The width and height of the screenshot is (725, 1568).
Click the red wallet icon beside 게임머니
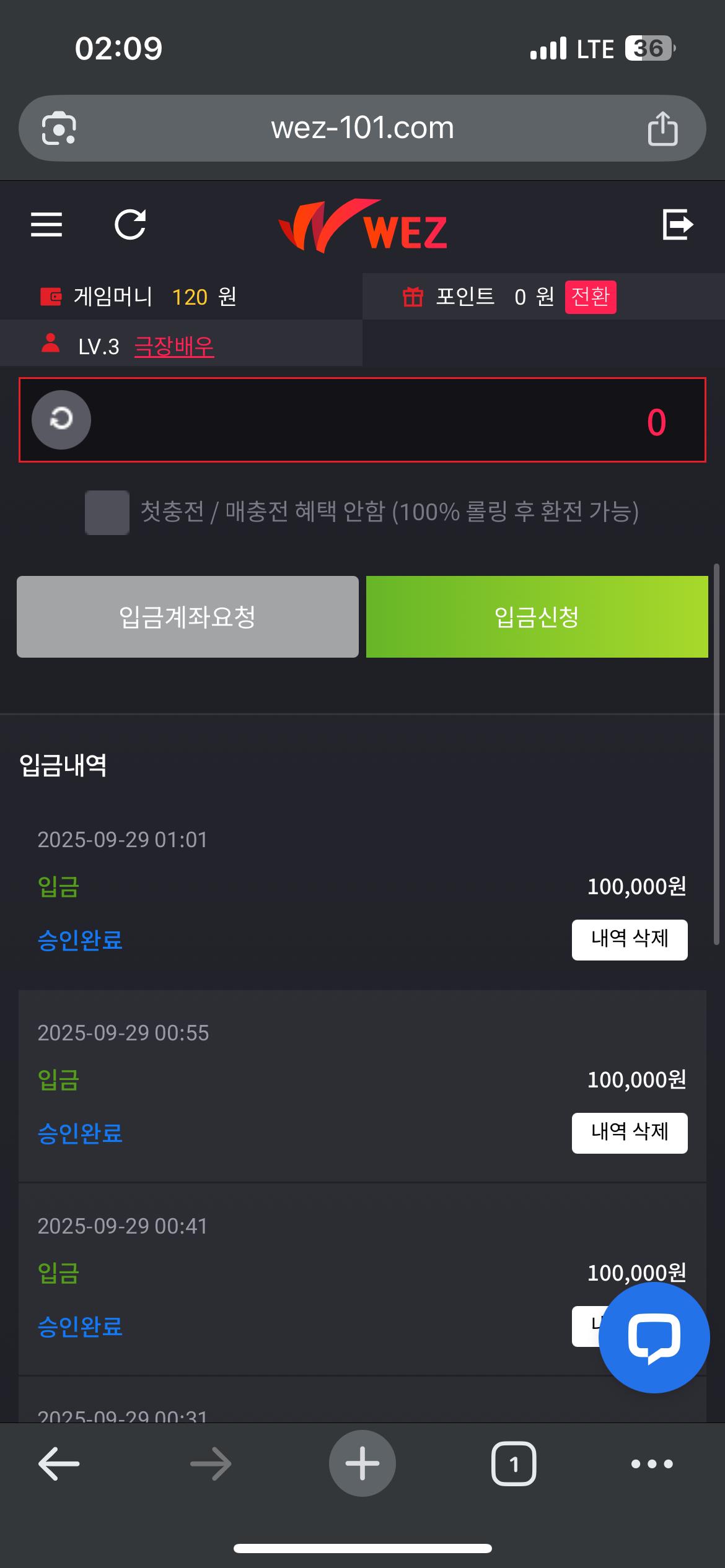(52, 297)
